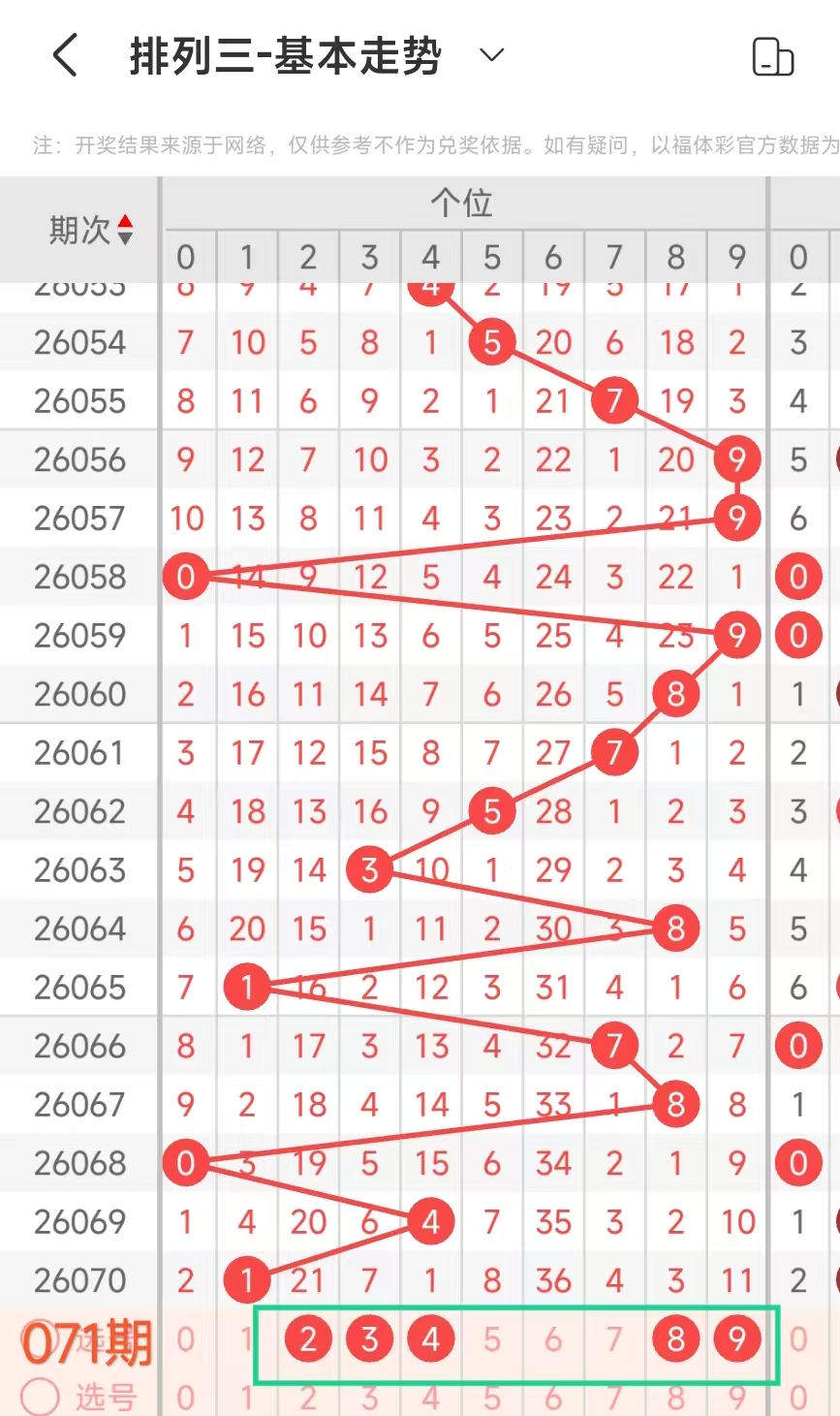Viewport: 840px width, 1416px height.
Task: Deselect the red ball 9 in the selection row
Action: [737, 1339]
